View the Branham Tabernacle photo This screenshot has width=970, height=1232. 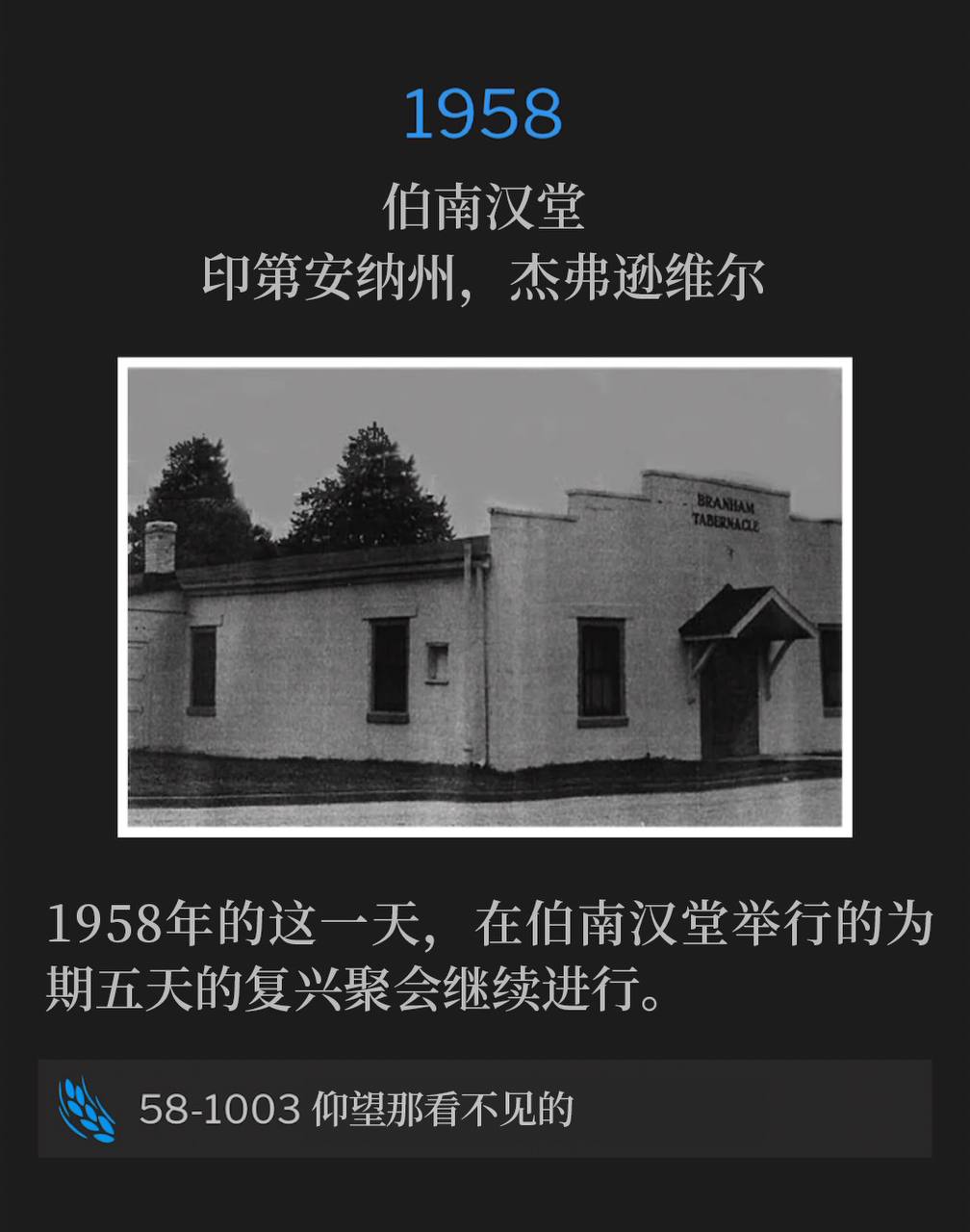click(484, 597)
